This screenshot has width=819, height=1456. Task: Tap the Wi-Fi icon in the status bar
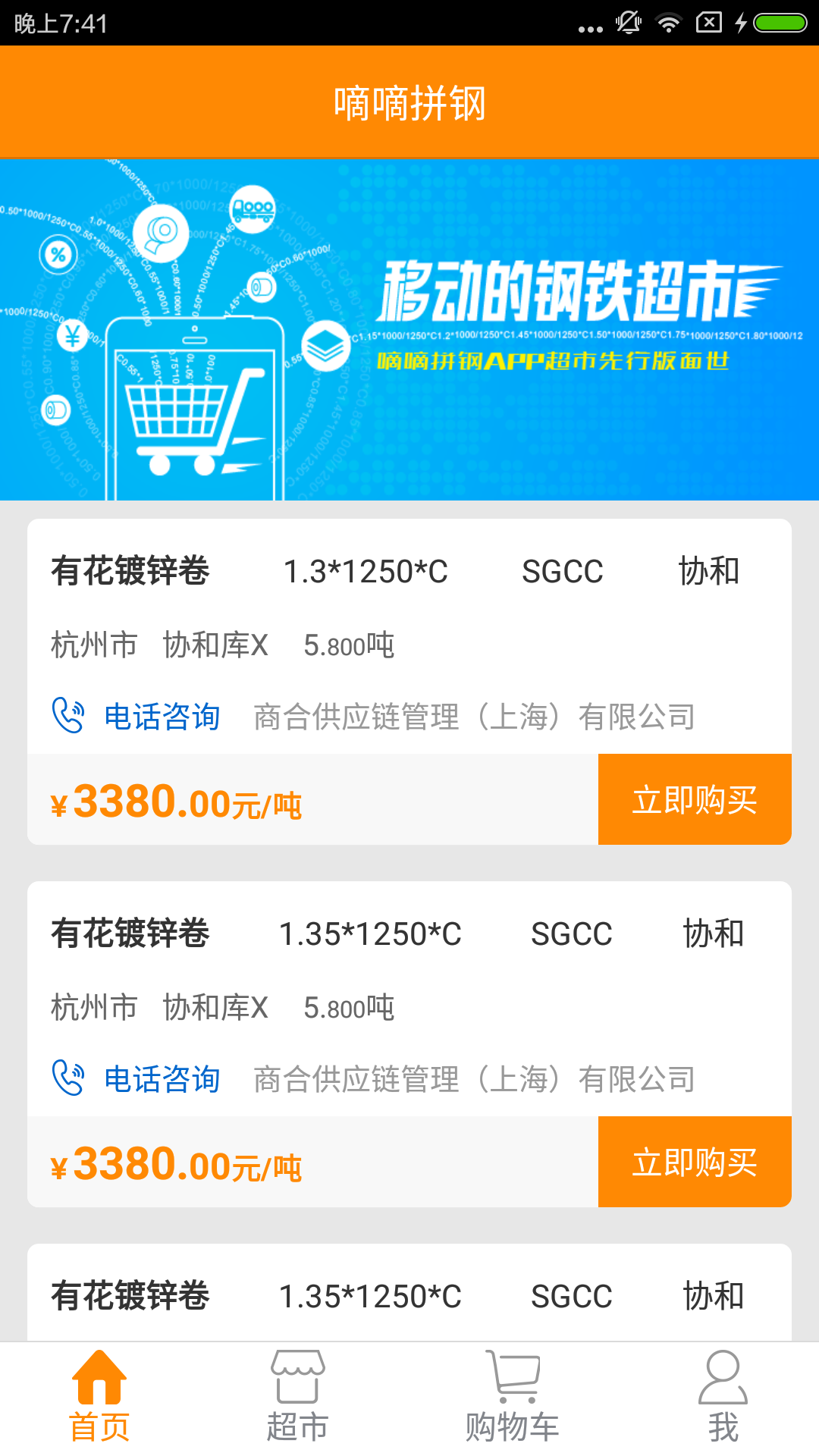pos(669,23)
